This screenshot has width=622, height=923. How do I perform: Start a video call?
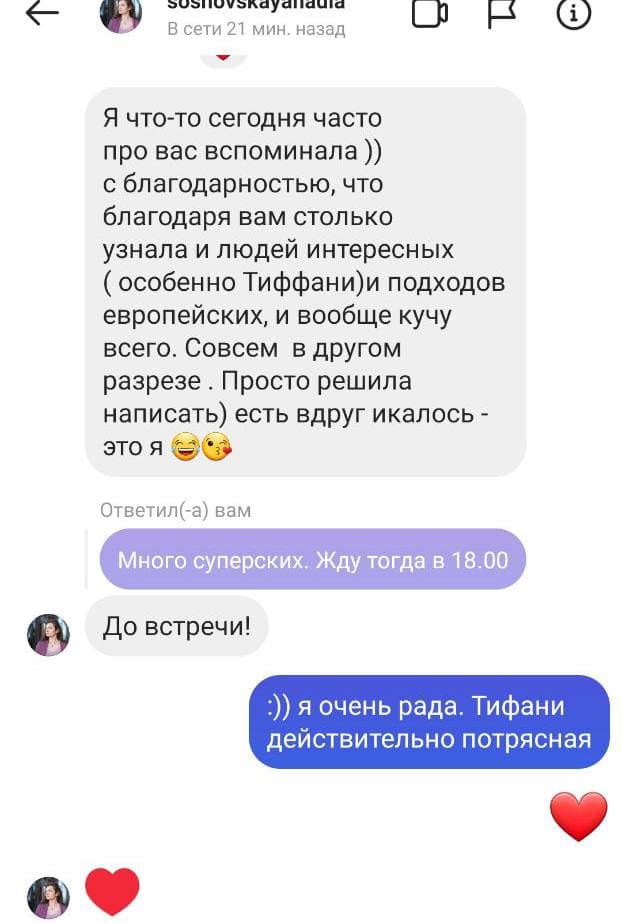429,13
